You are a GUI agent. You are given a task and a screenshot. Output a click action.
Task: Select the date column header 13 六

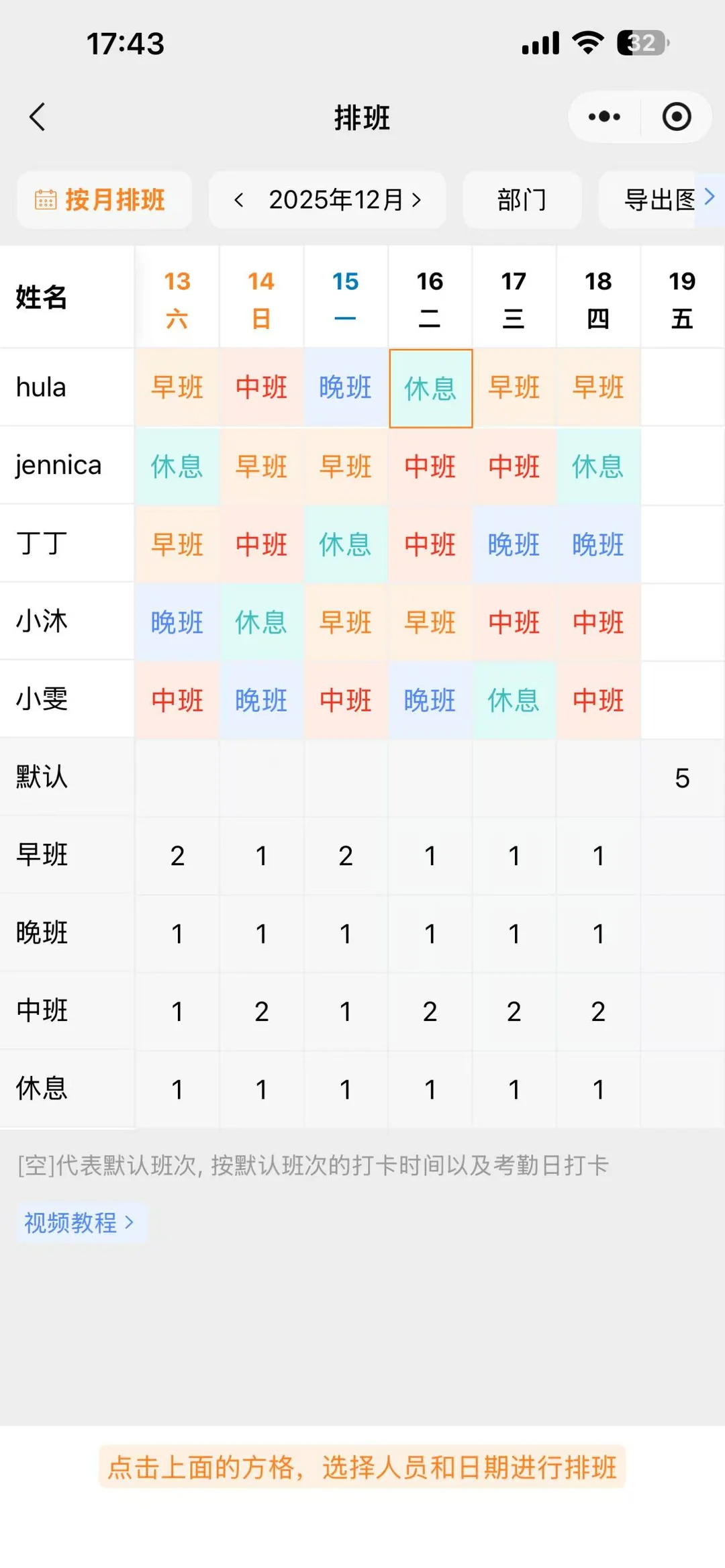177,299
